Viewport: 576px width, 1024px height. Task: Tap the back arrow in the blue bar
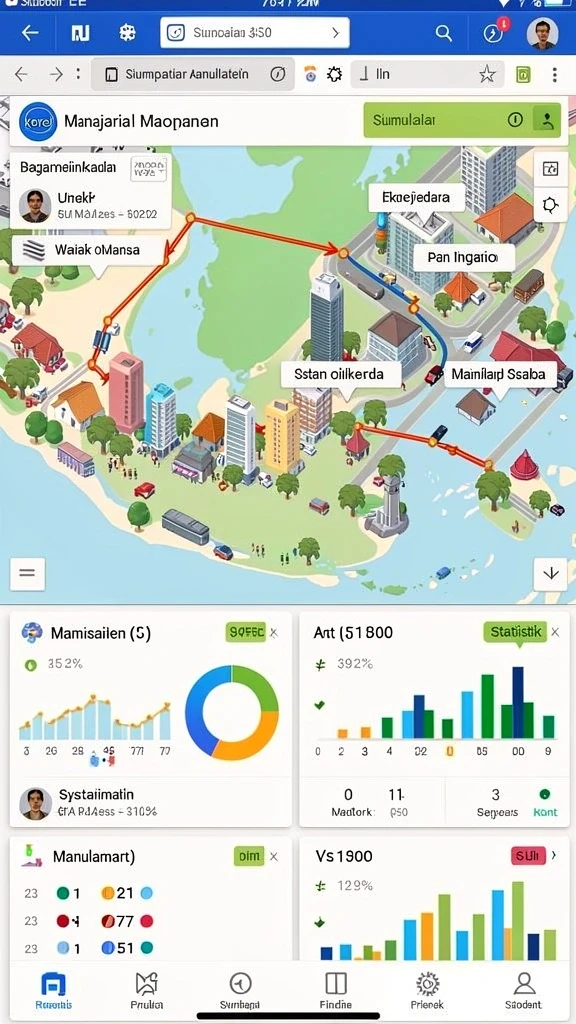29,33
